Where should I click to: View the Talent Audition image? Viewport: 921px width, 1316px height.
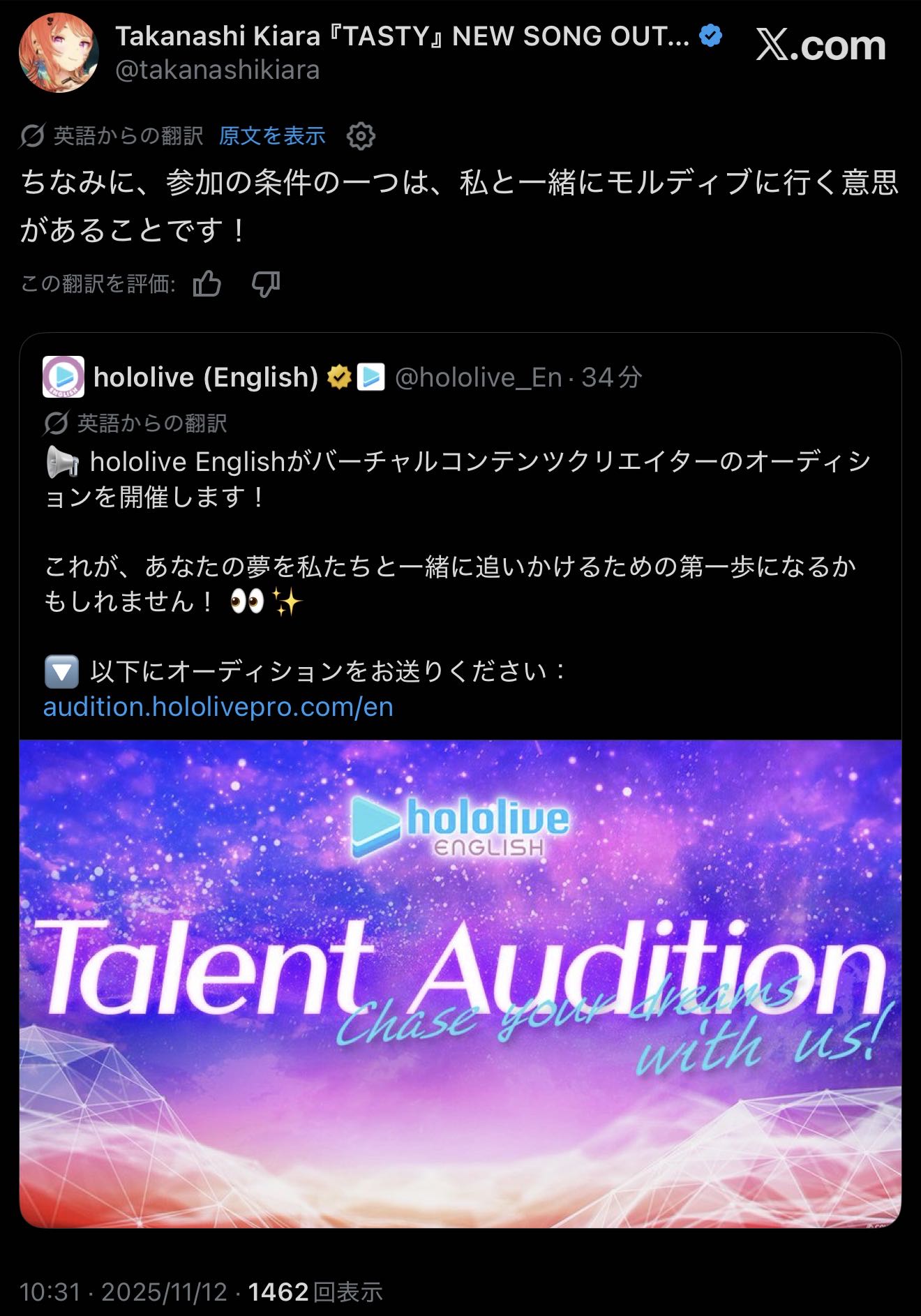pyautogui.click(x=460, y=982)
